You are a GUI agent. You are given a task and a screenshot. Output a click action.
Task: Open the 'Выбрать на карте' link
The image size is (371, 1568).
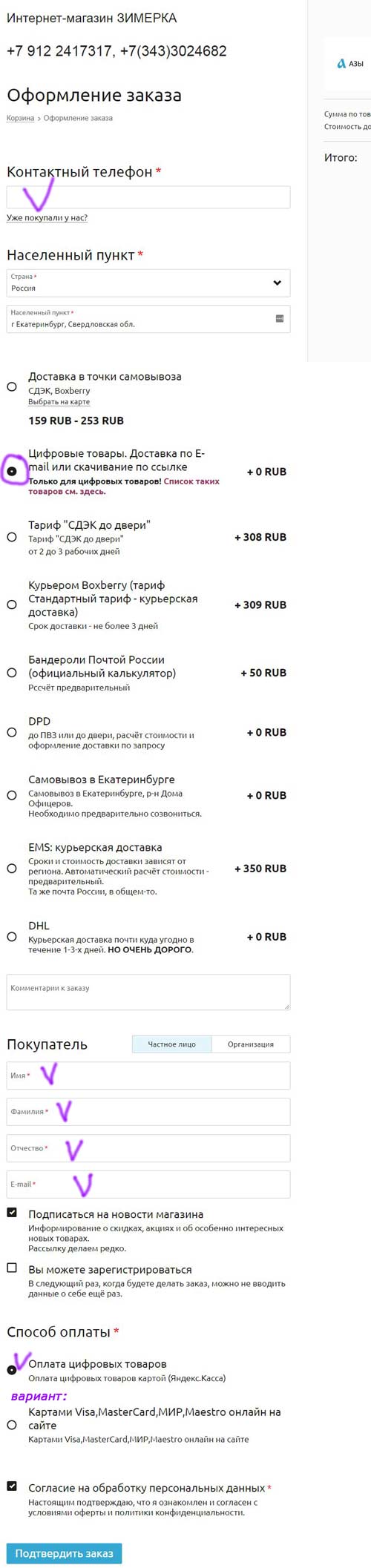(59, 402)
